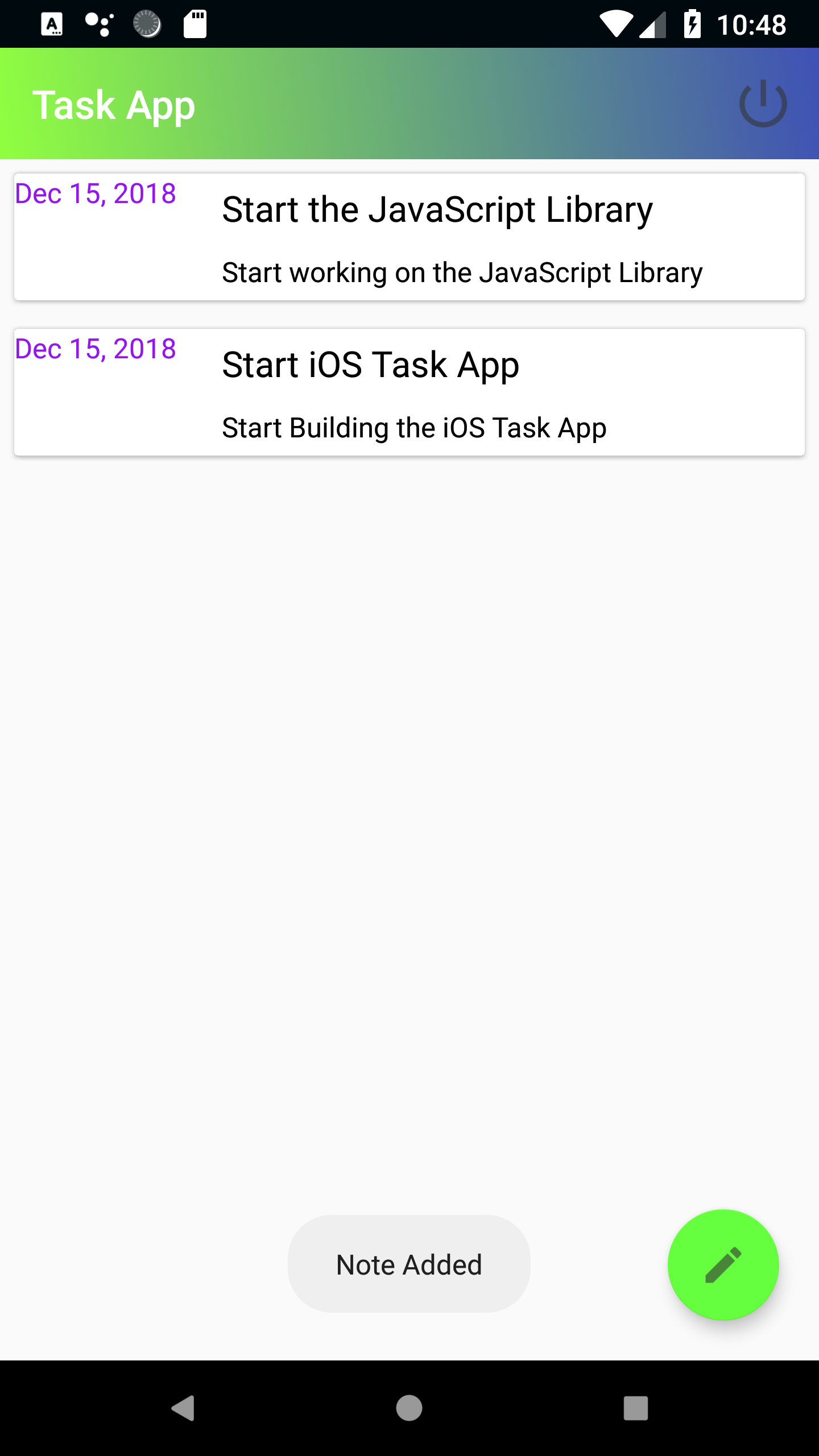819x1456 pixels.
Task: Tap the SD card notification icon
Action: tap(195, 24)
